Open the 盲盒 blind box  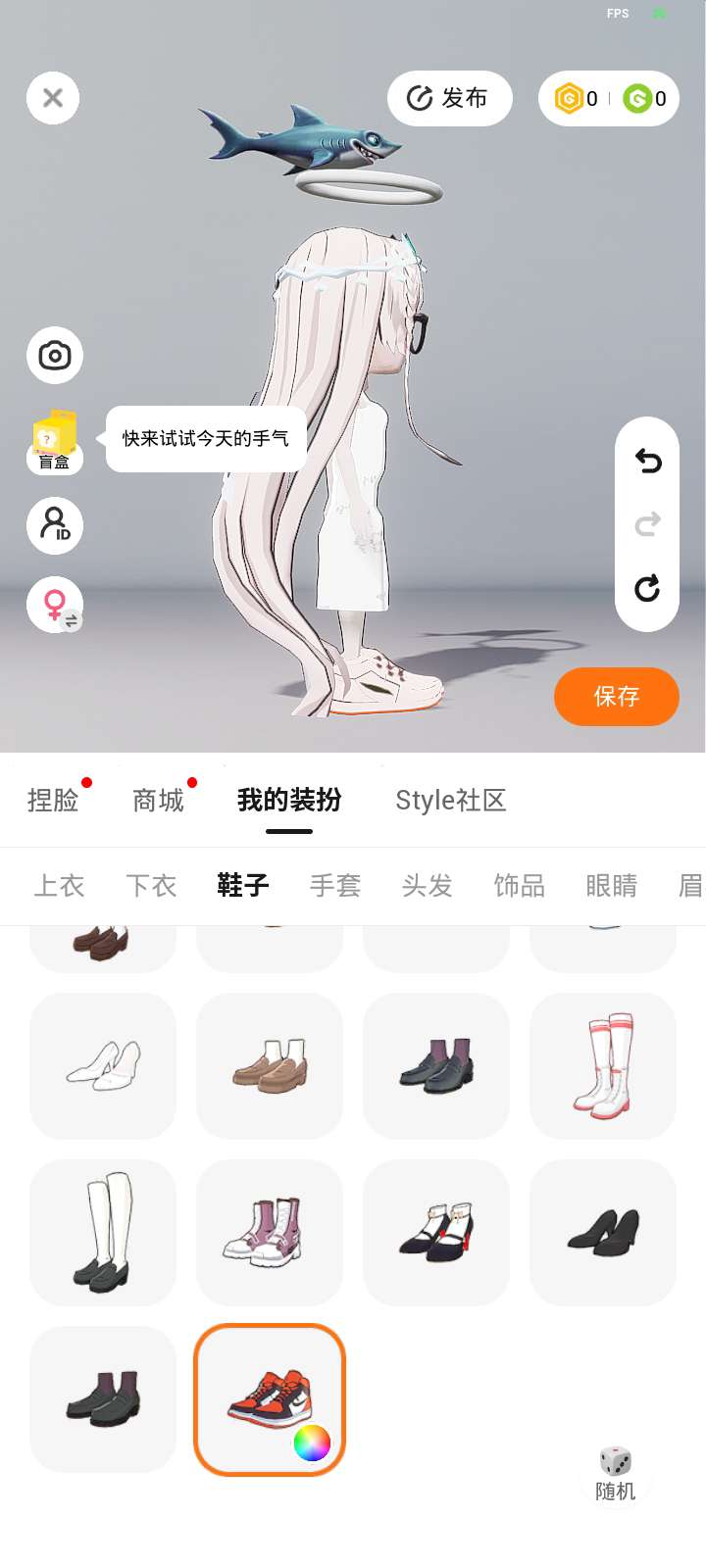(55, 441)
